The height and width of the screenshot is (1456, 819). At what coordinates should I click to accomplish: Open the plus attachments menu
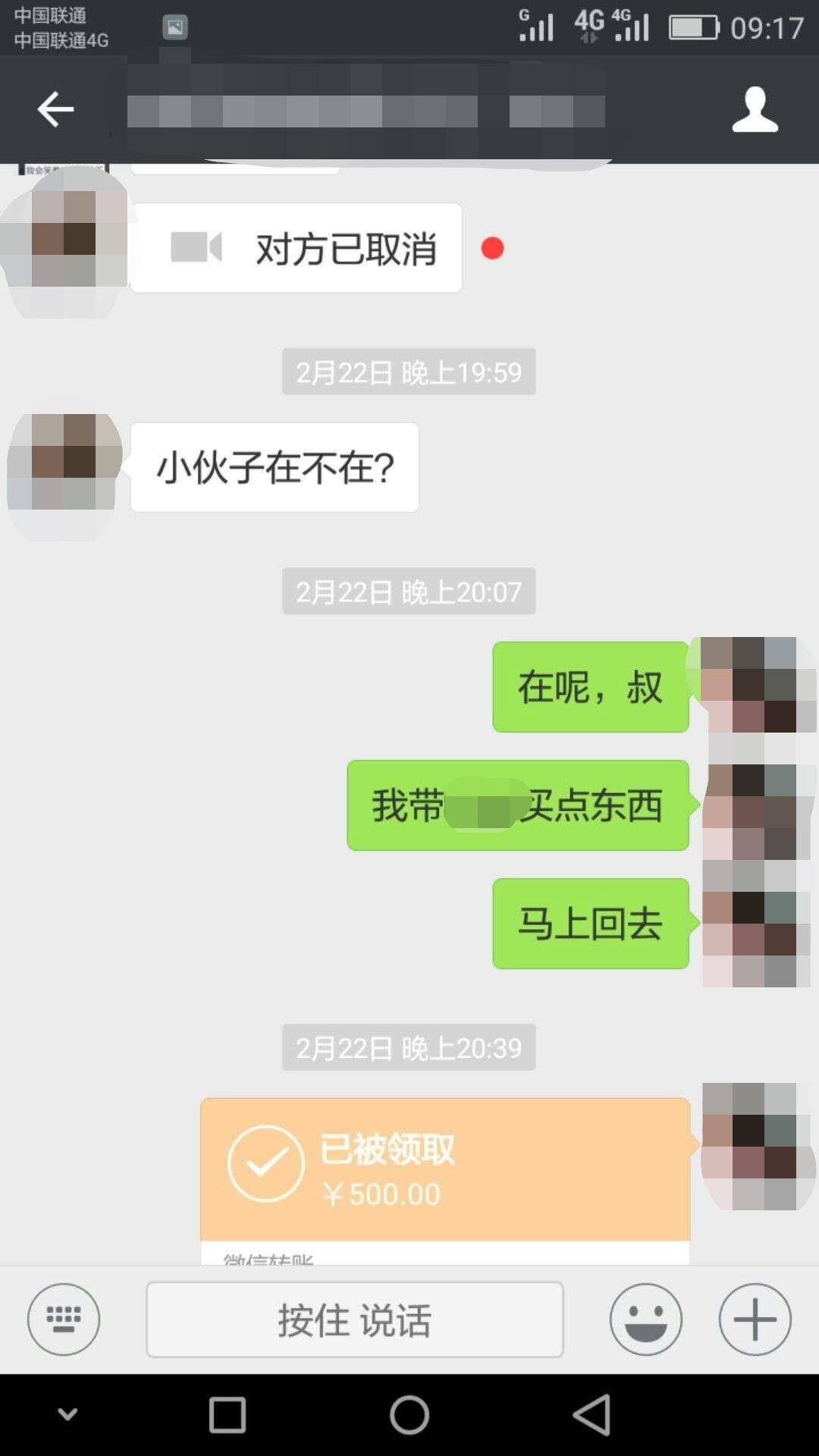[x=755, y=1319]
